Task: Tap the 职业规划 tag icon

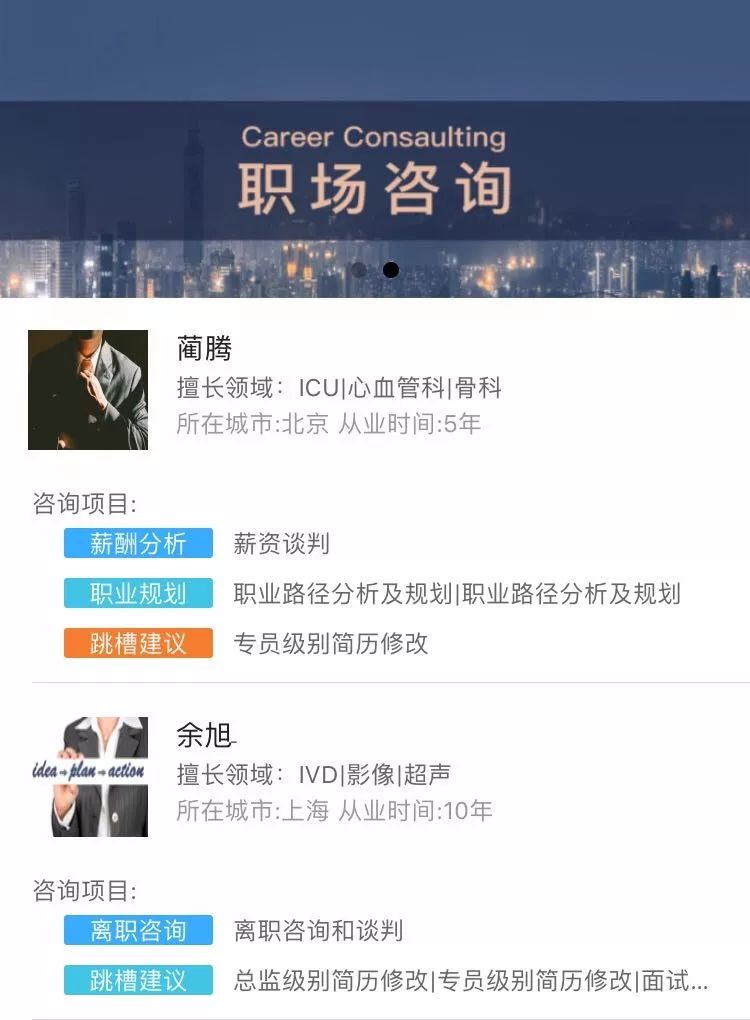Action: tap(138, 593)
